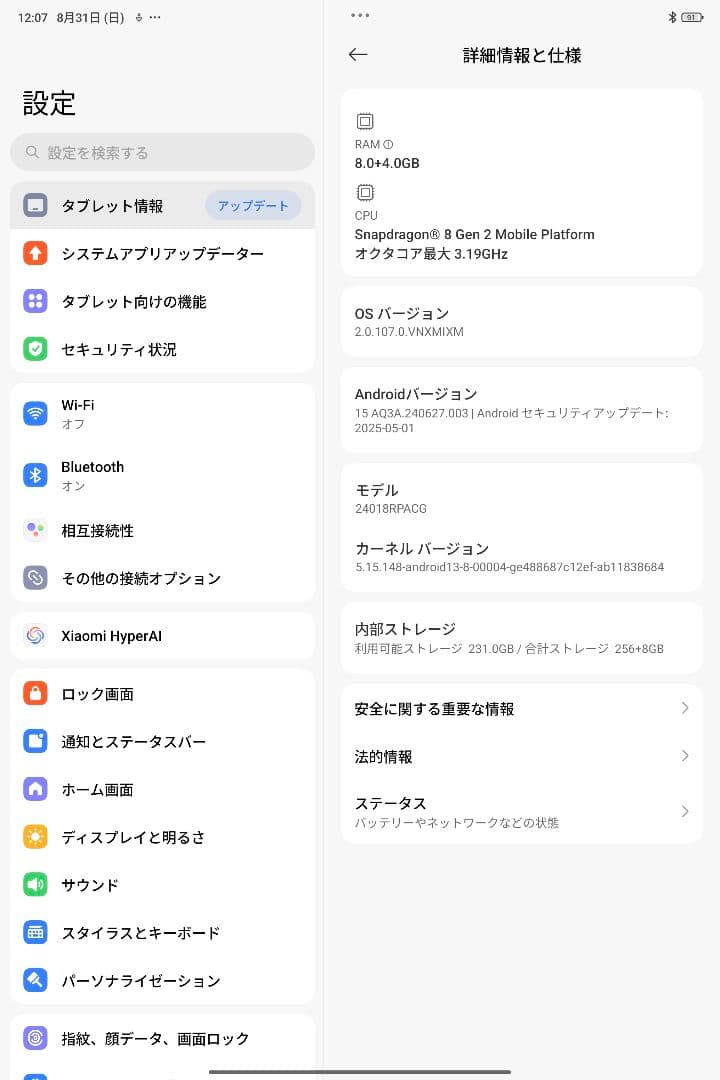Viewport: 720px width, 1080px height.
Task: Tap the fingerprint and face data icon
Action: [36, 1038]
